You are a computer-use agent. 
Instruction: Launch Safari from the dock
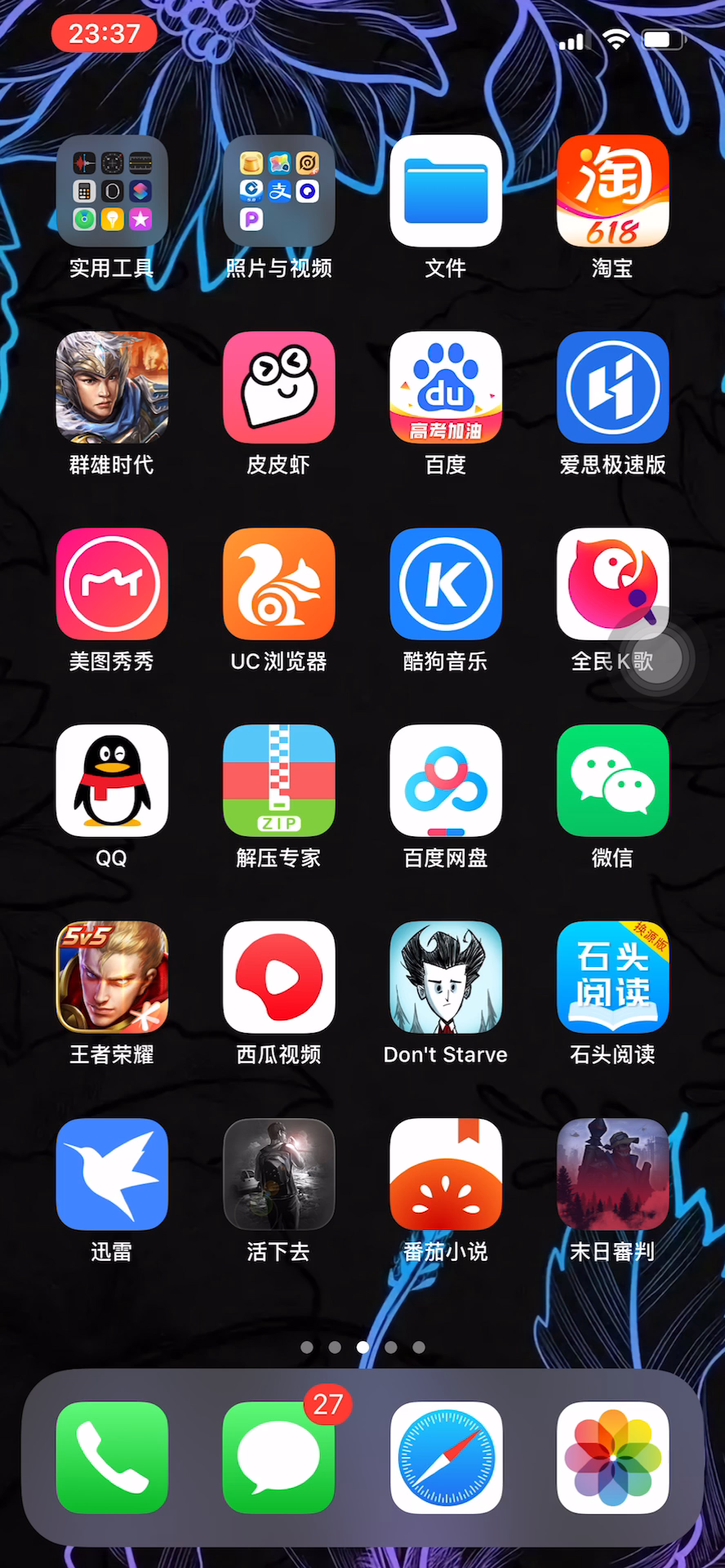pos(446,1458)
